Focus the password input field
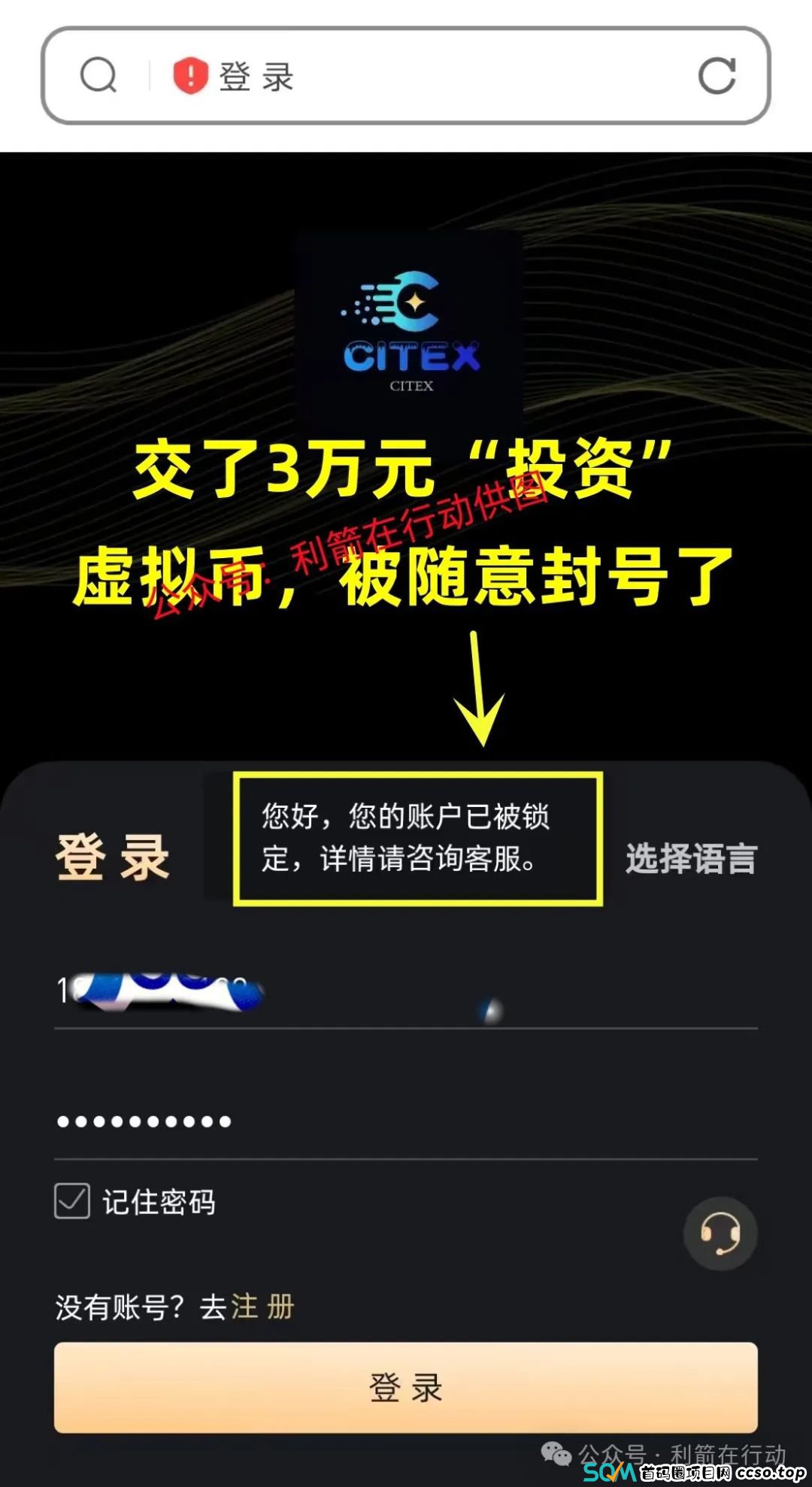The height and width of the screenshot is (1487, 812). 406,1121
